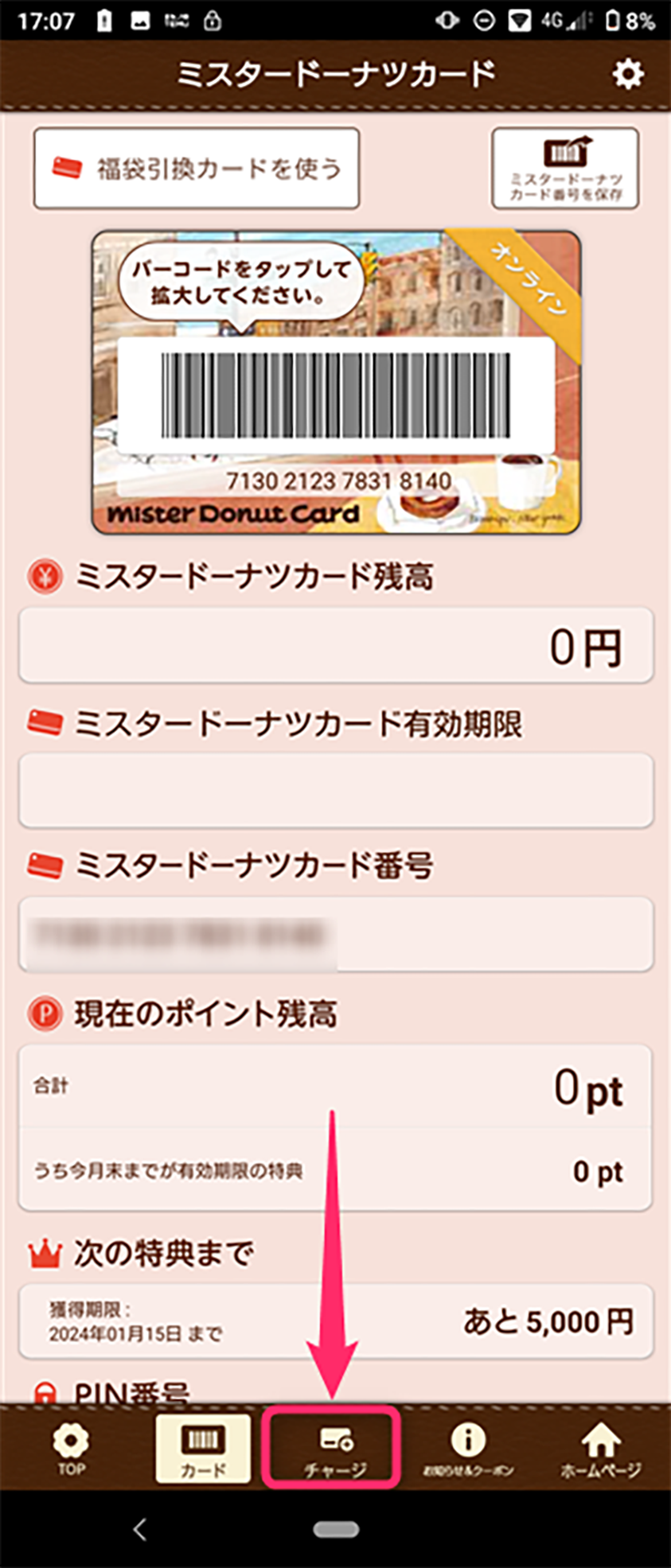Tap the 福袋引換カードを使う button
671x1568 pixels.
click(x=197, y=169)
